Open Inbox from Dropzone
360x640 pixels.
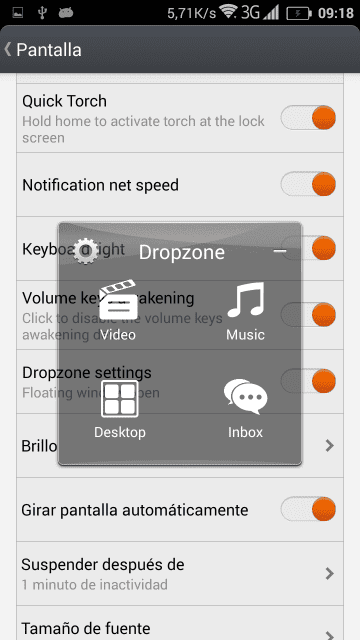click(245, 409)
